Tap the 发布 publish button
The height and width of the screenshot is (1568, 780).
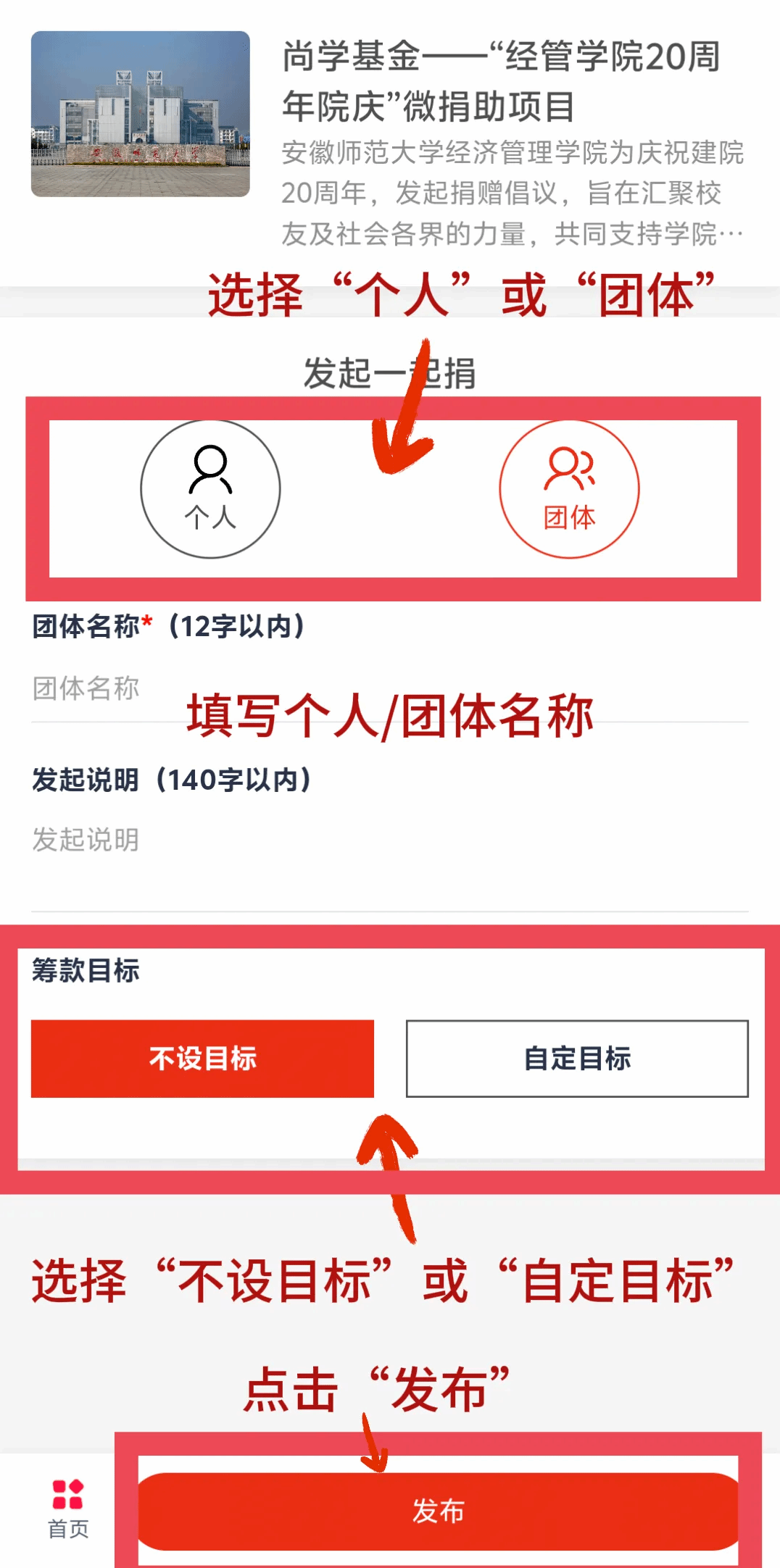pyautogui.click(x=438, y=1511)
